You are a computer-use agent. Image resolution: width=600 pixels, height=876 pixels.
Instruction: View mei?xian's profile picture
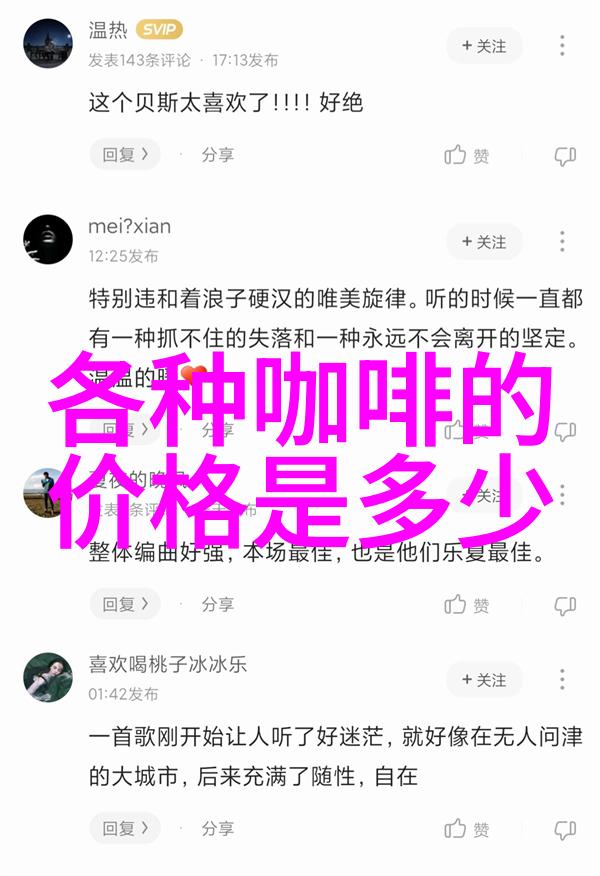(48, 240)
